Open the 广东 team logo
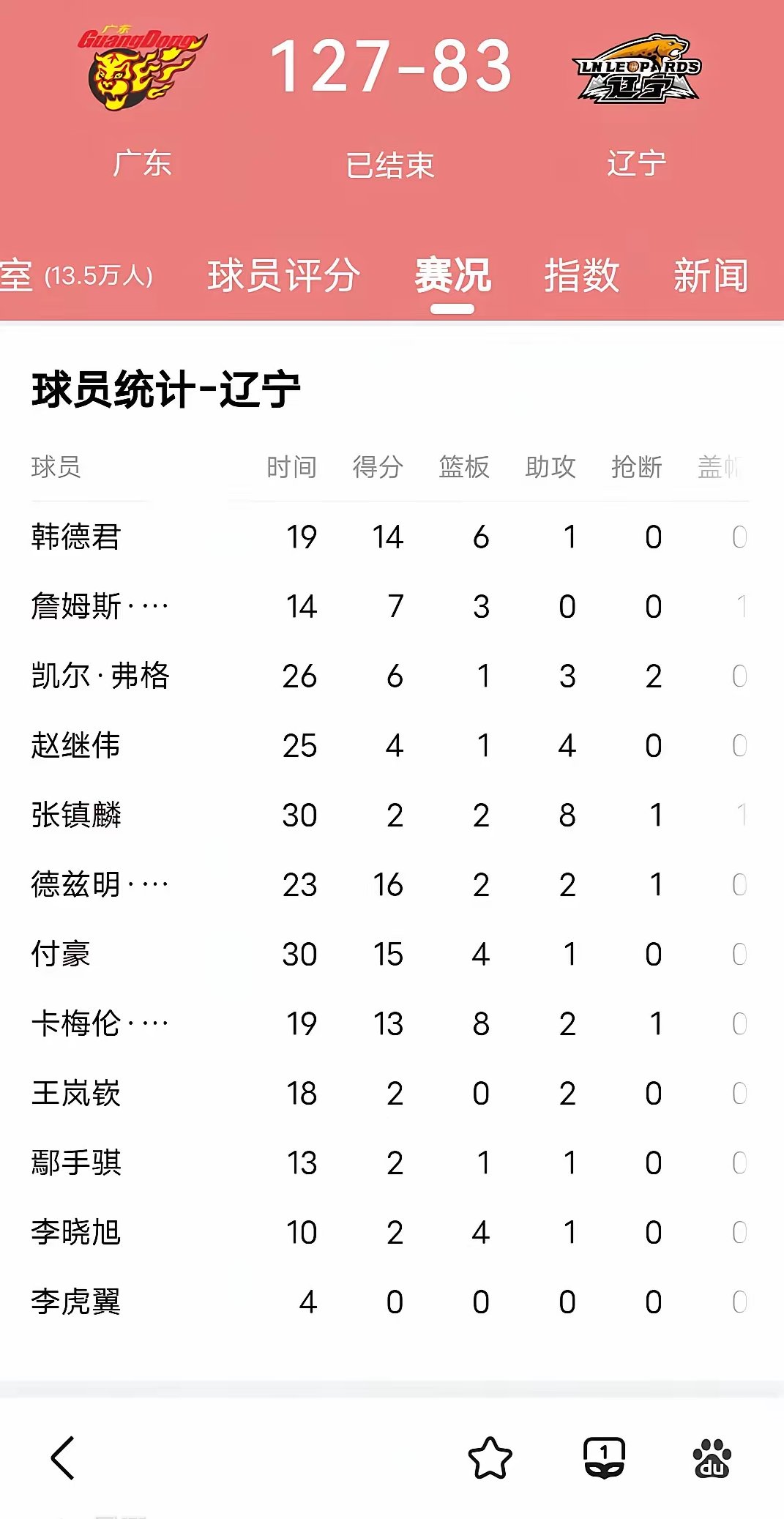784x1519 pixels. pos(142,70)
